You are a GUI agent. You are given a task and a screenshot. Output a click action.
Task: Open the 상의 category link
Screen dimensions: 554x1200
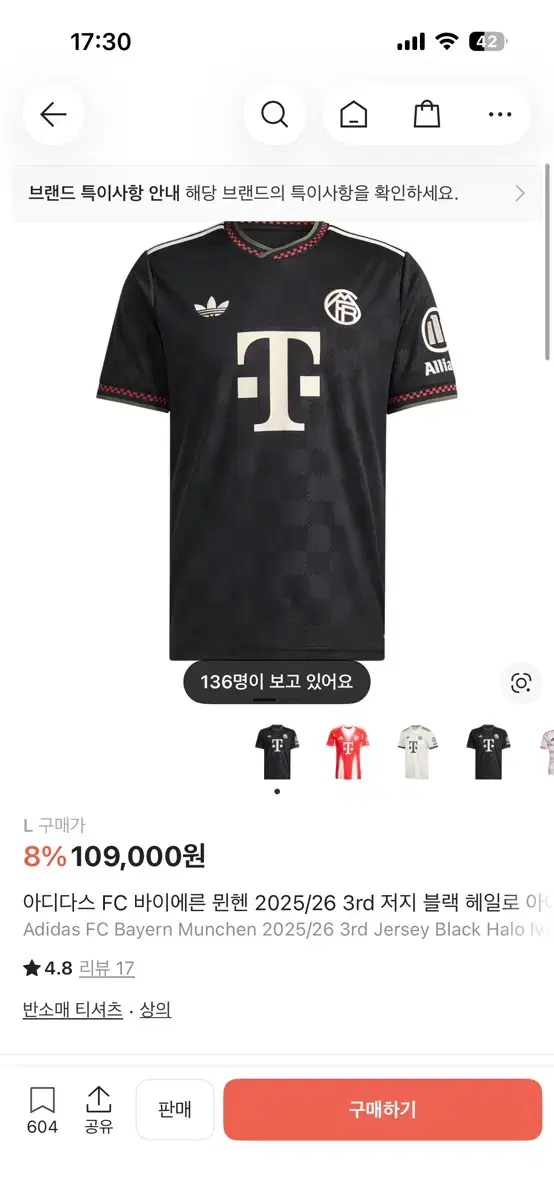point(155,1010)
